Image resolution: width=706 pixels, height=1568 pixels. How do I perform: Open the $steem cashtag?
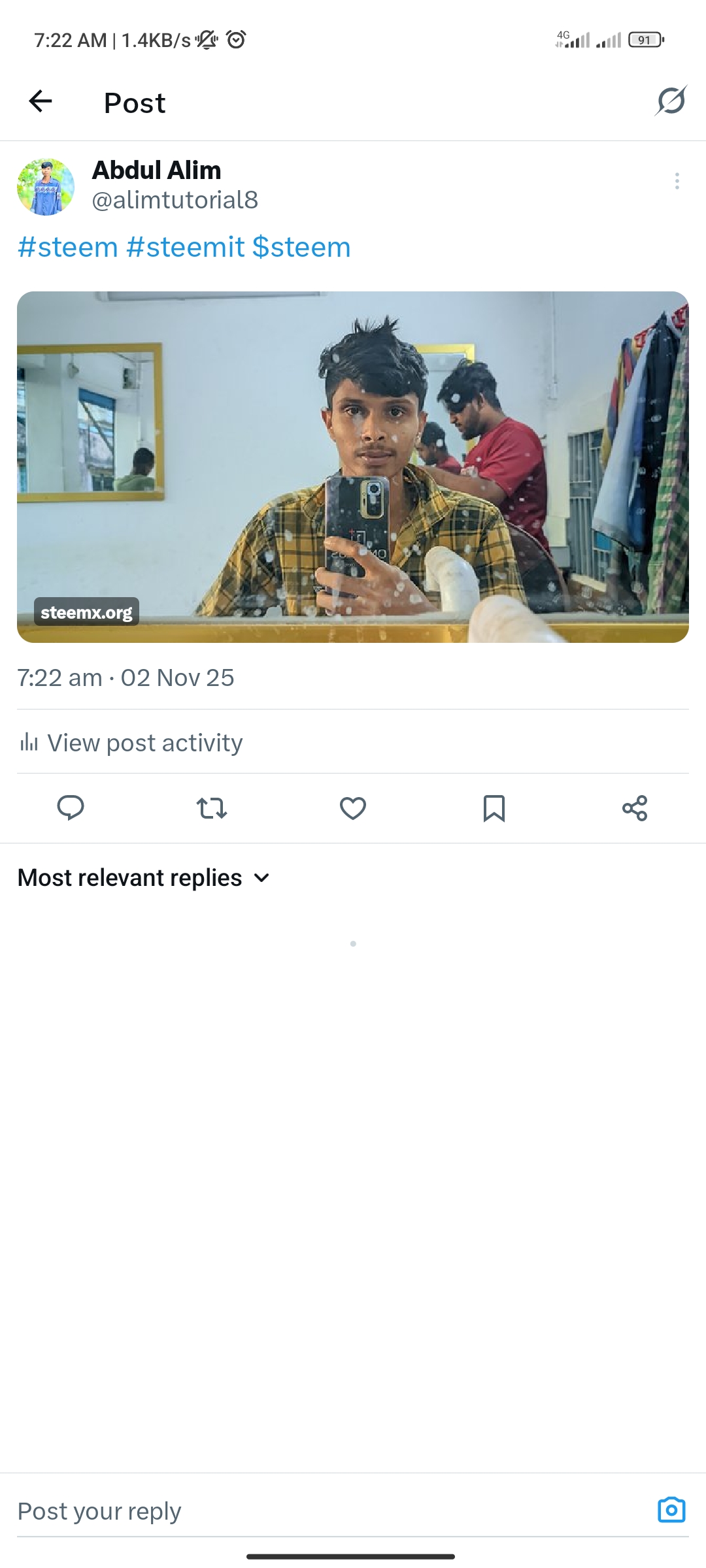[301, 248]
